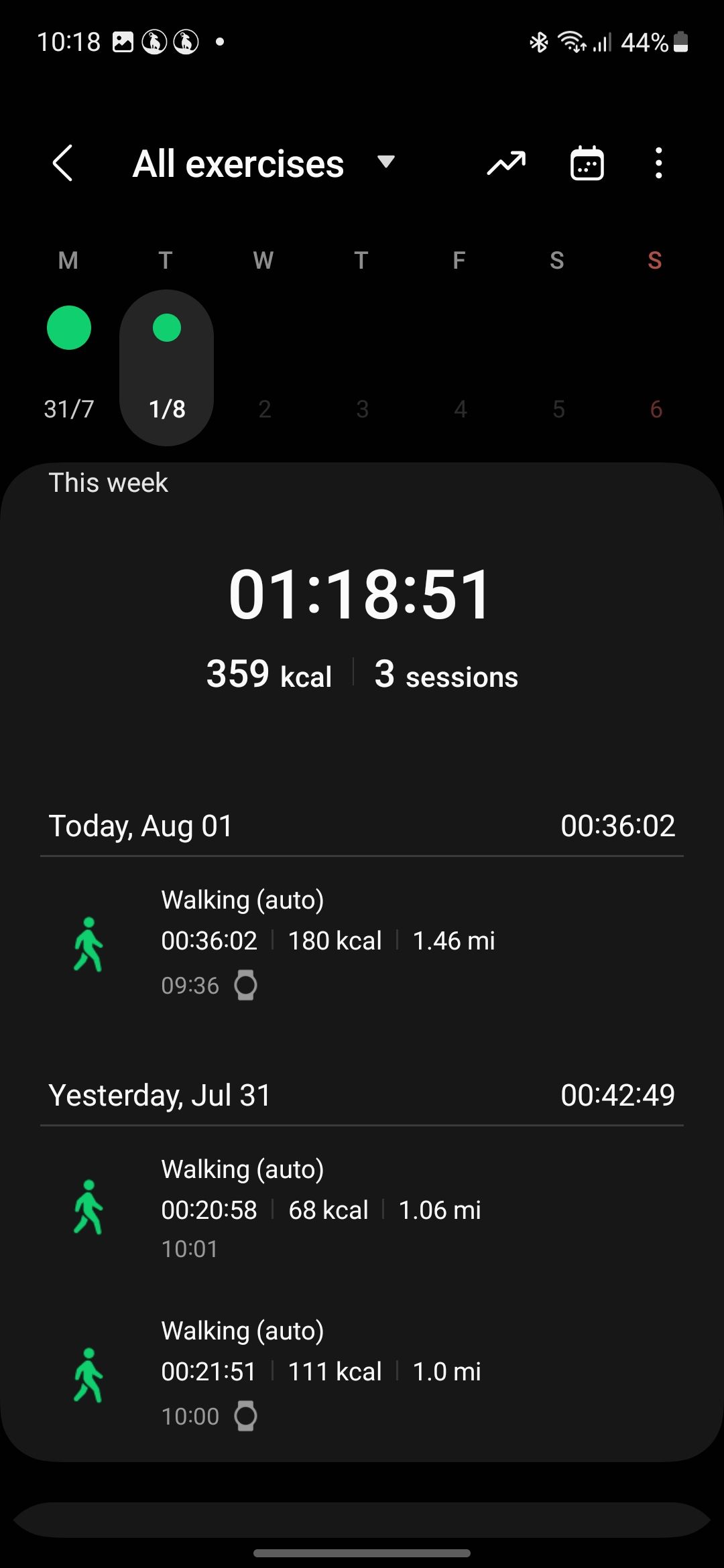Select Wednesday, the 2nd, in the week strip

[x=264, y=409]
